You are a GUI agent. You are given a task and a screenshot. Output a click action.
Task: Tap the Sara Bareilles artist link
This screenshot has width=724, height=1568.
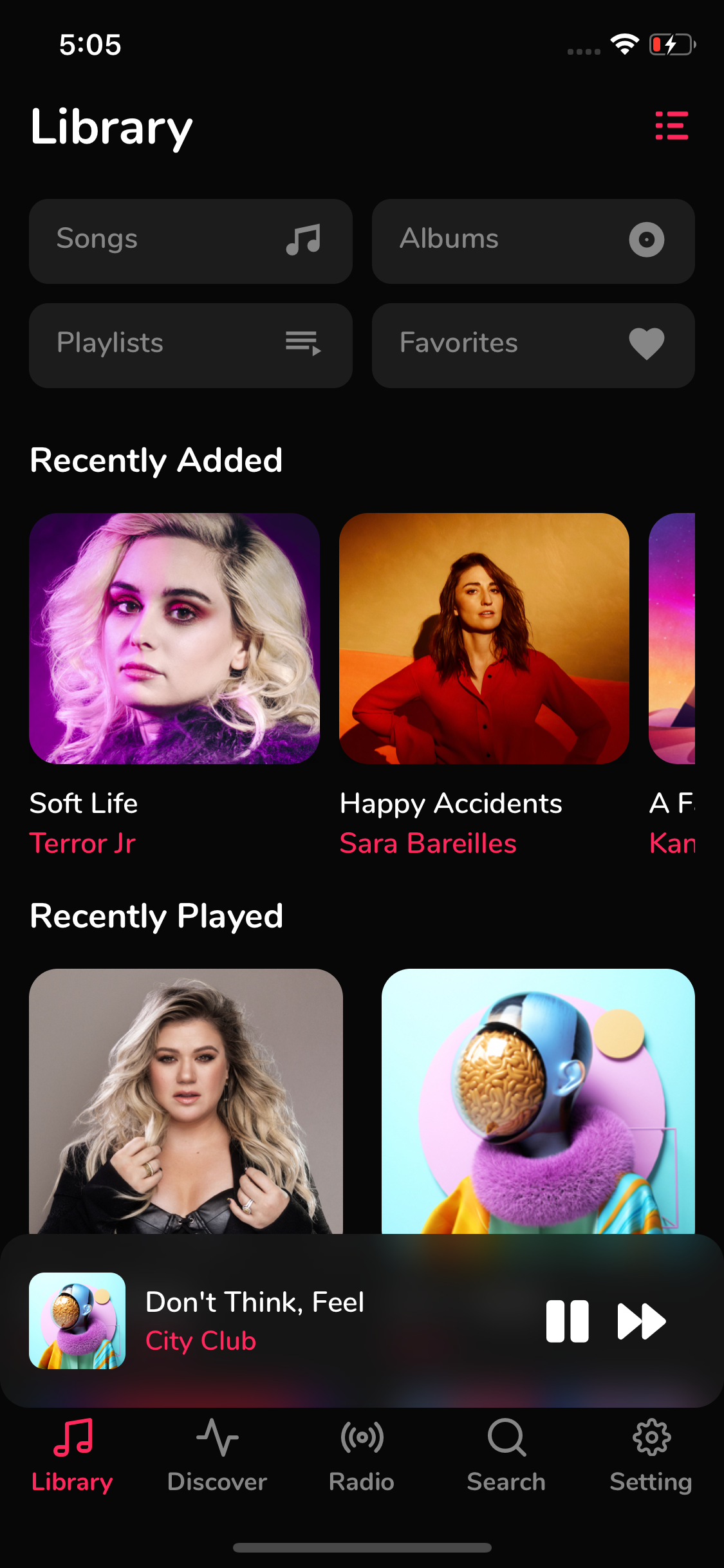(427, 843)
